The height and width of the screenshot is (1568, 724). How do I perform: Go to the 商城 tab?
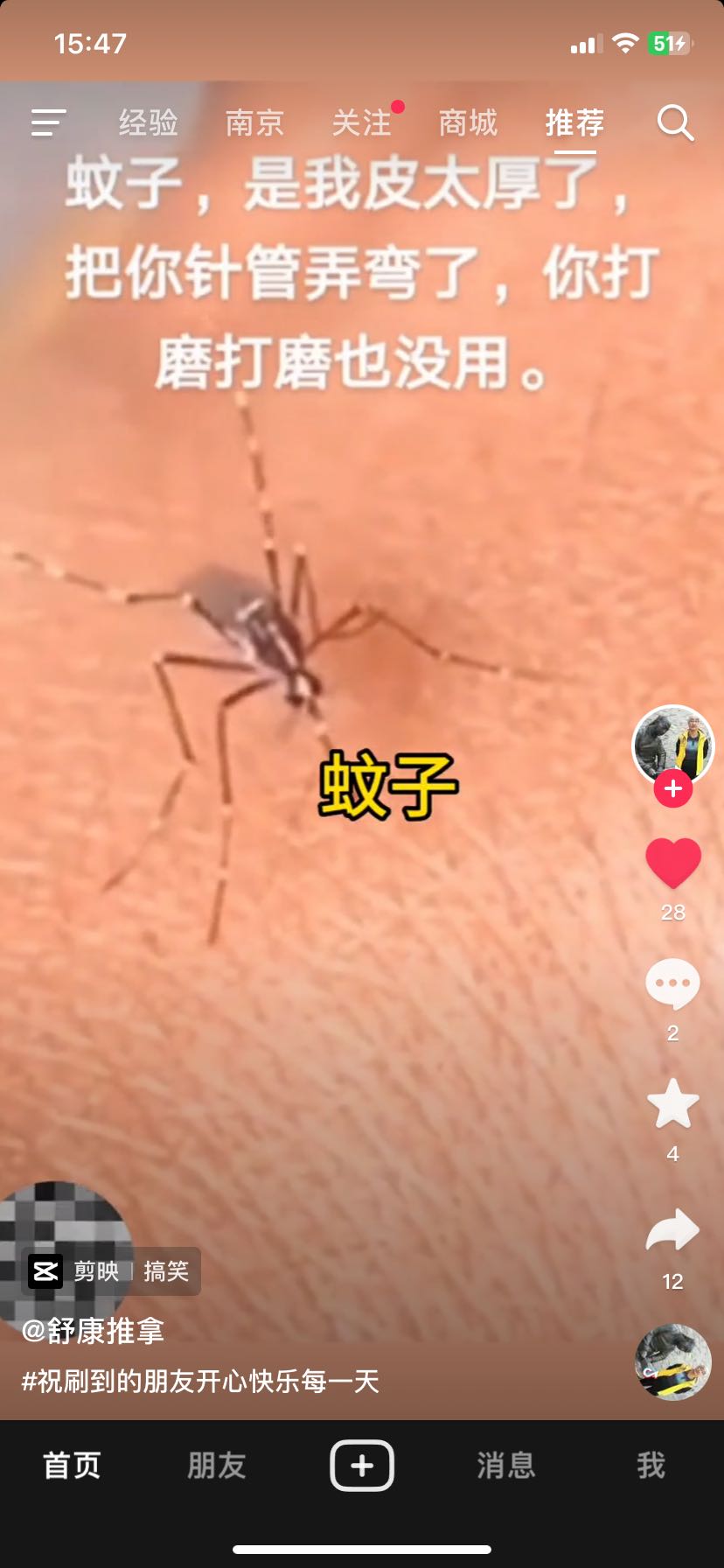click(469, 122)
